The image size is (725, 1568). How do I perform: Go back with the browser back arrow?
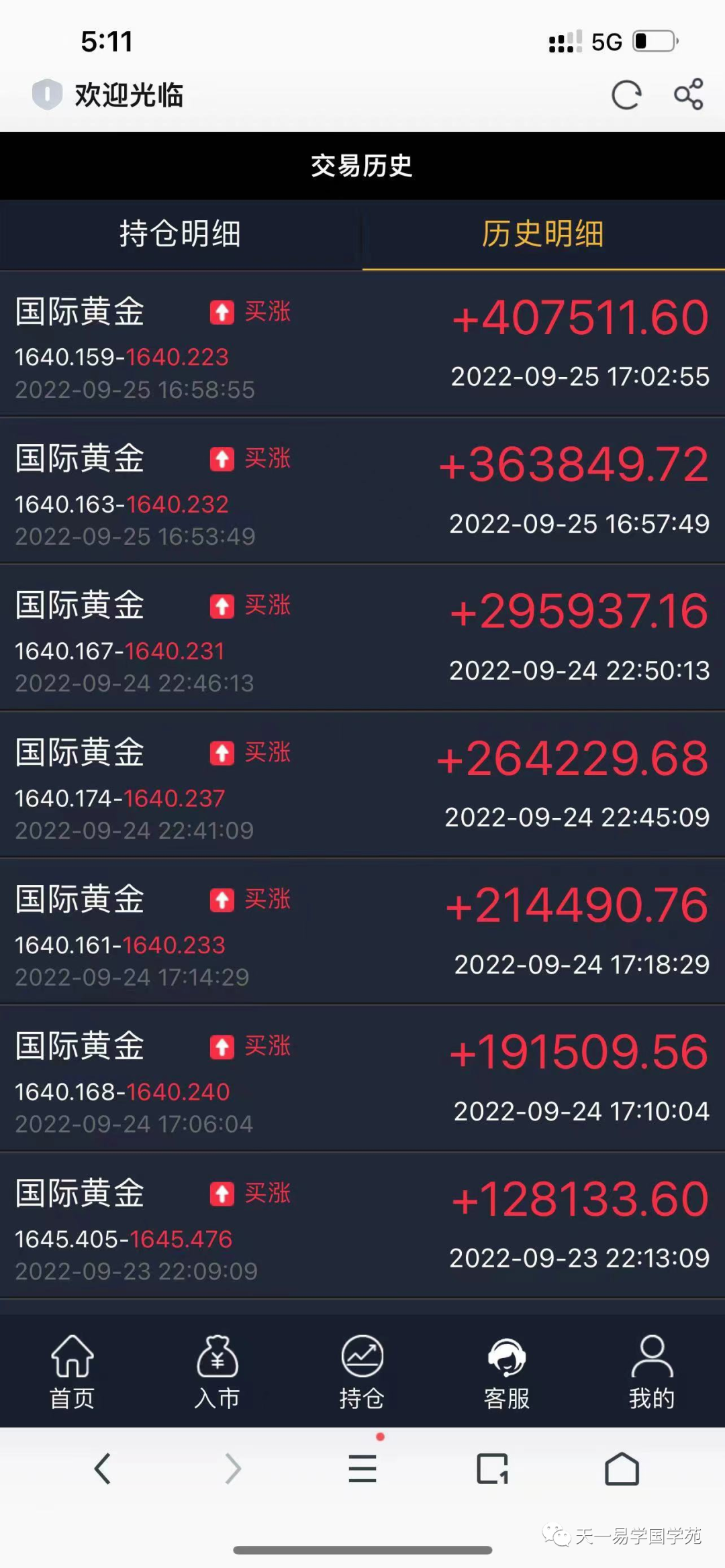tap(102, 1469)
